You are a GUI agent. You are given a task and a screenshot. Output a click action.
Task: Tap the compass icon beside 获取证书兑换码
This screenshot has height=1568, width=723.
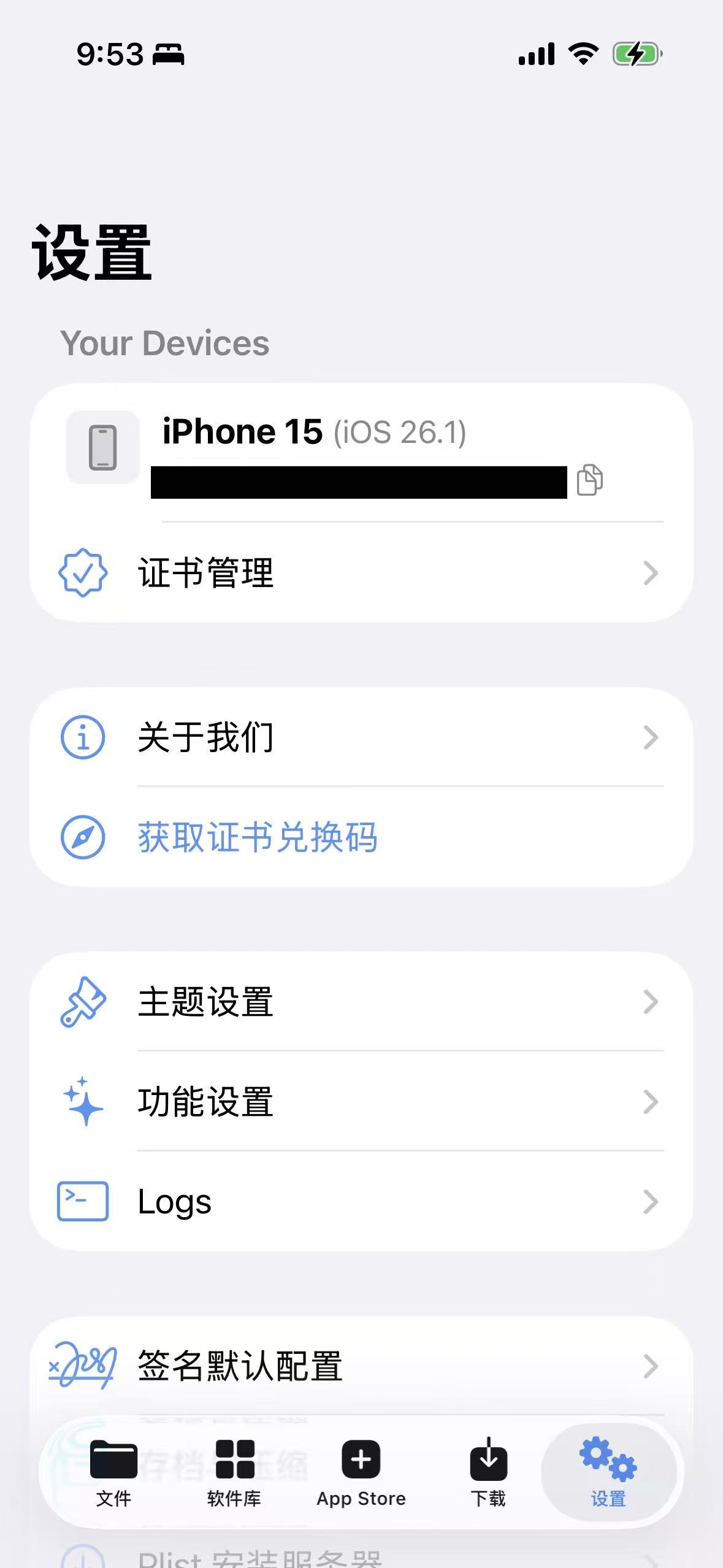coord(83,837)
